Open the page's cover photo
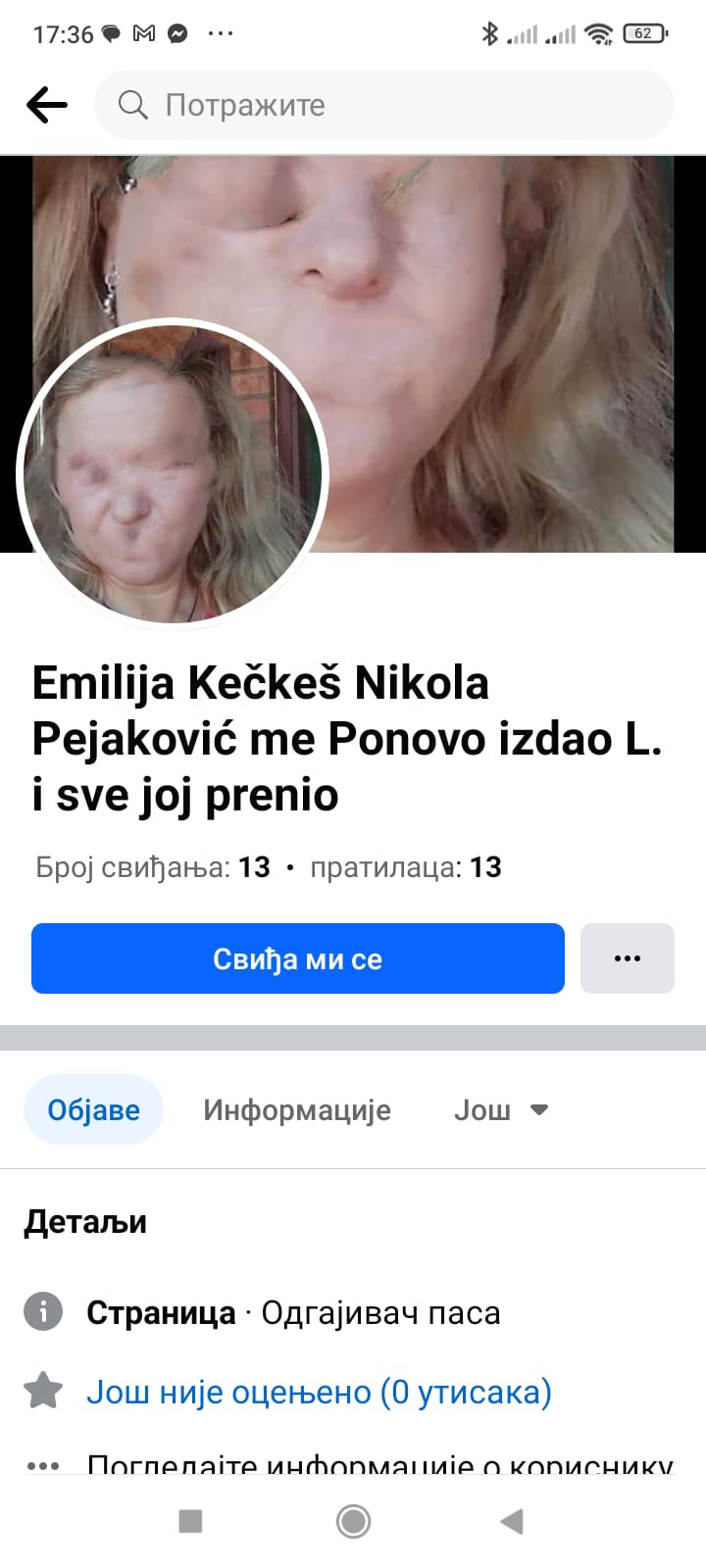The width and height of the screenshot is (706, 1568). click(490, 294)
